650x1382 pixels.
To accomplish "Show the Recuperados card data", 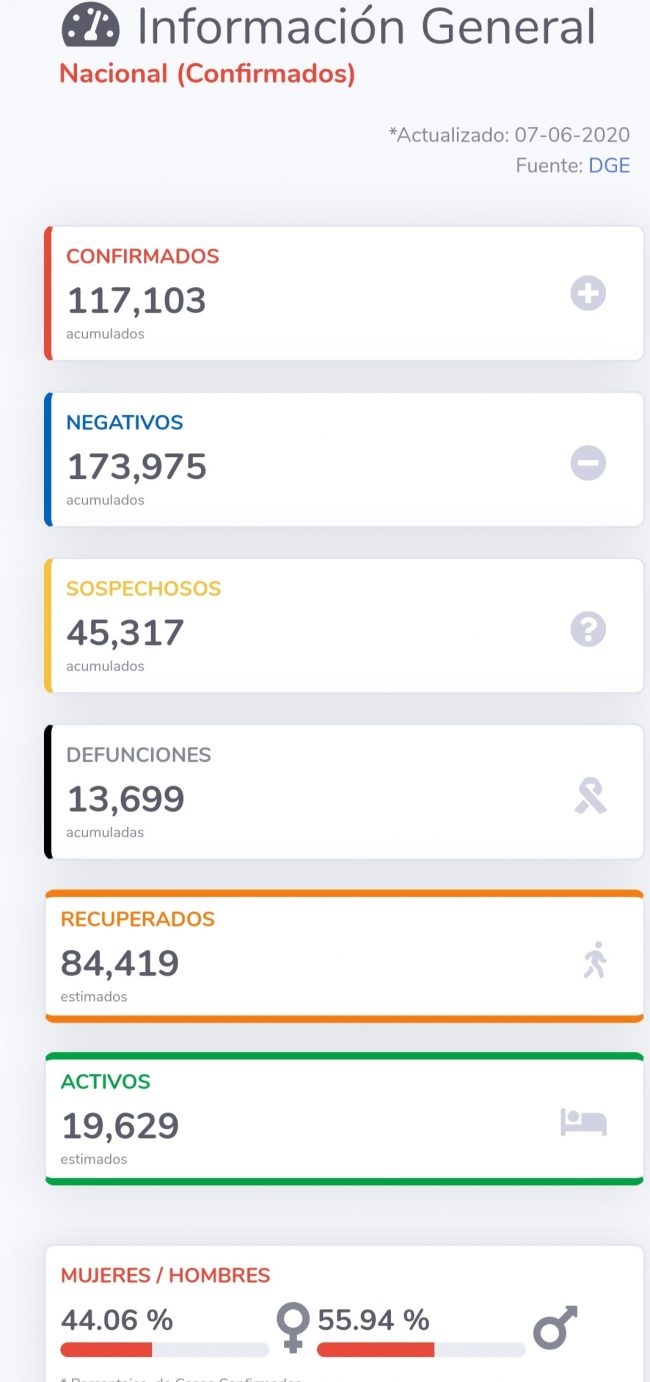I will click(x=344, y=956).
